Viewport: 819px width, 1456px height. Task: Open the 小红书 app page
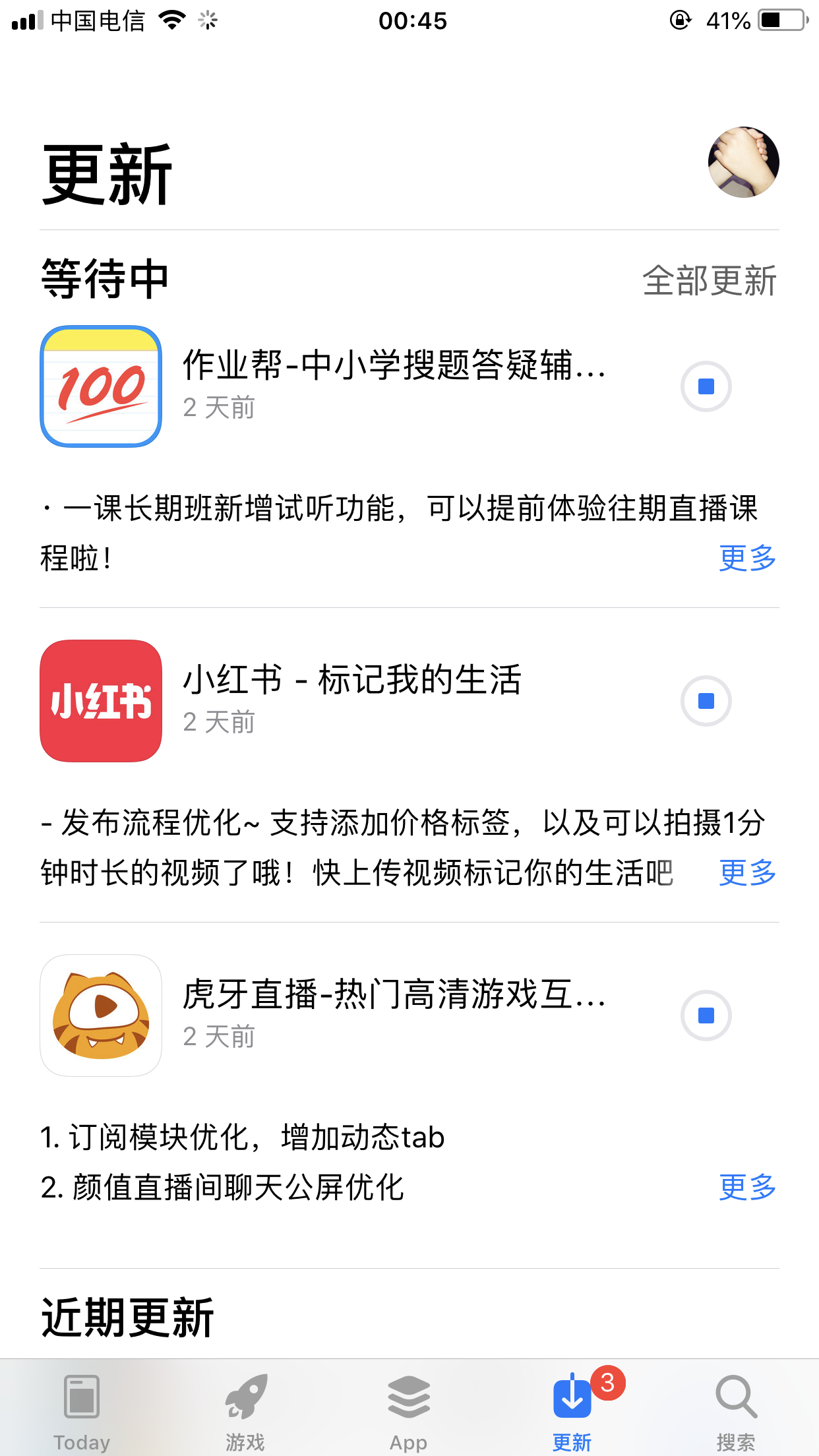point(101,701)
